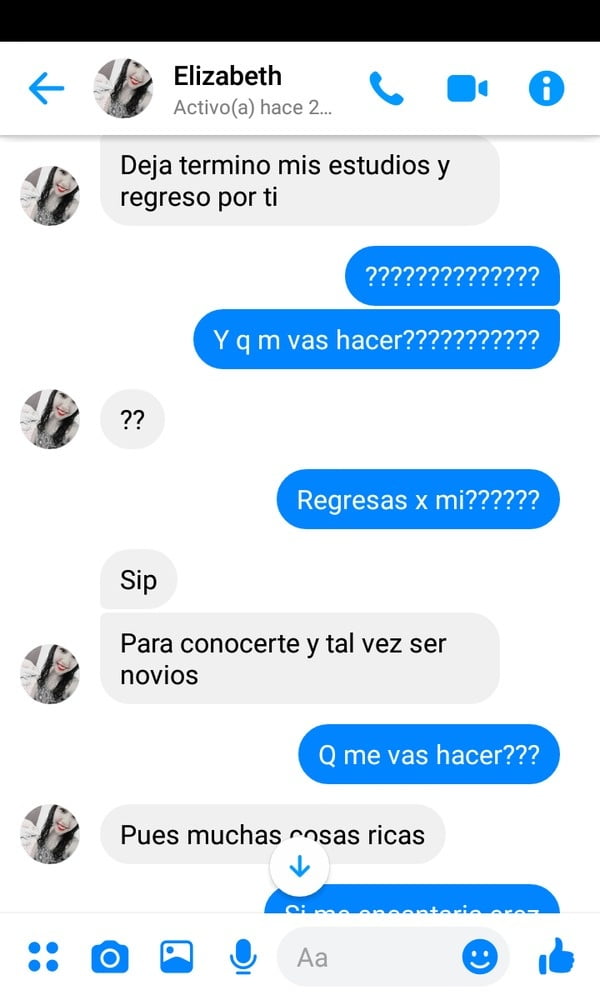
Task: Open the camera to take a photo
Action: [110, 957]
